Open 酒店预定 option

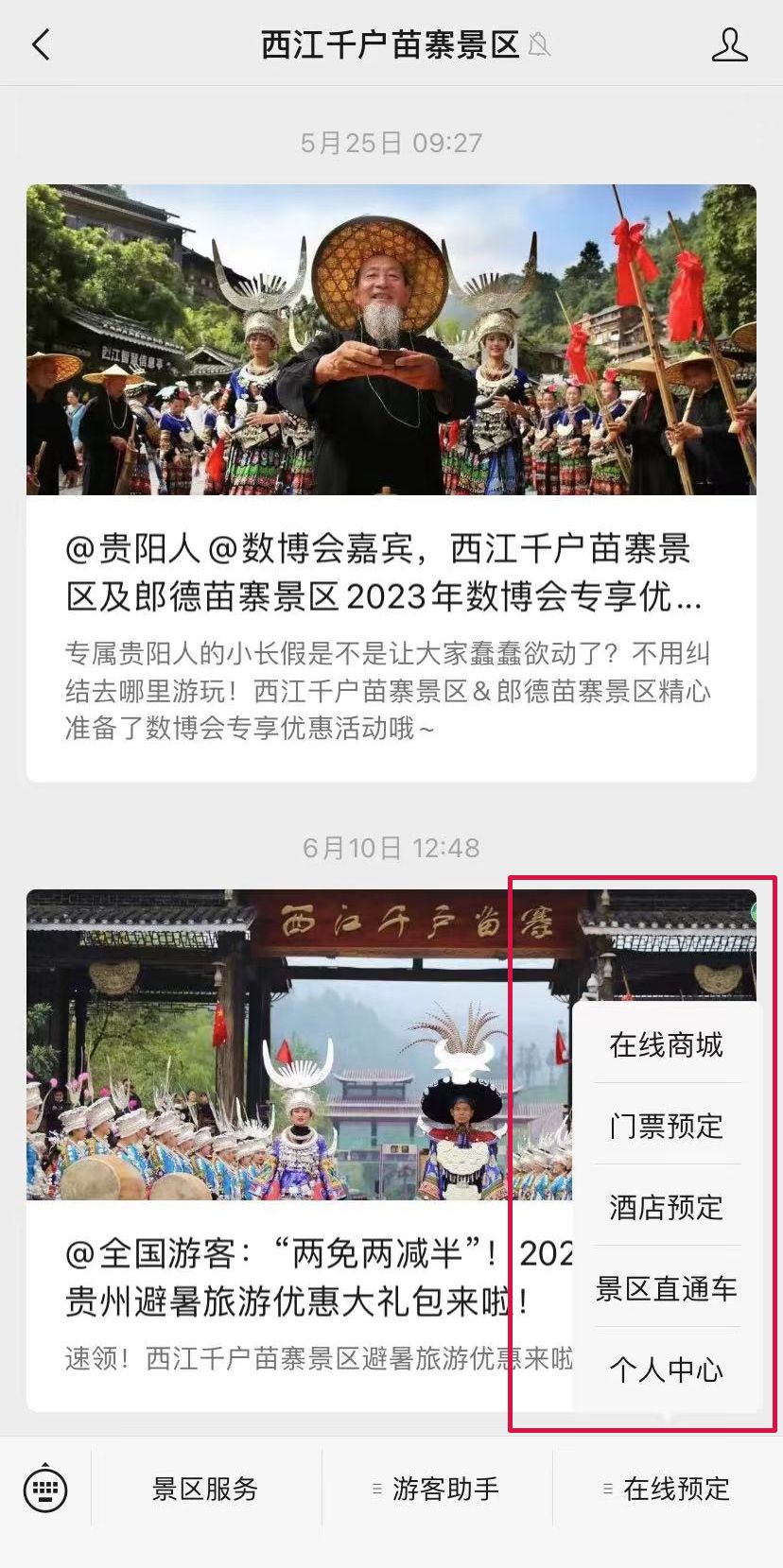tap(666, 1207)
